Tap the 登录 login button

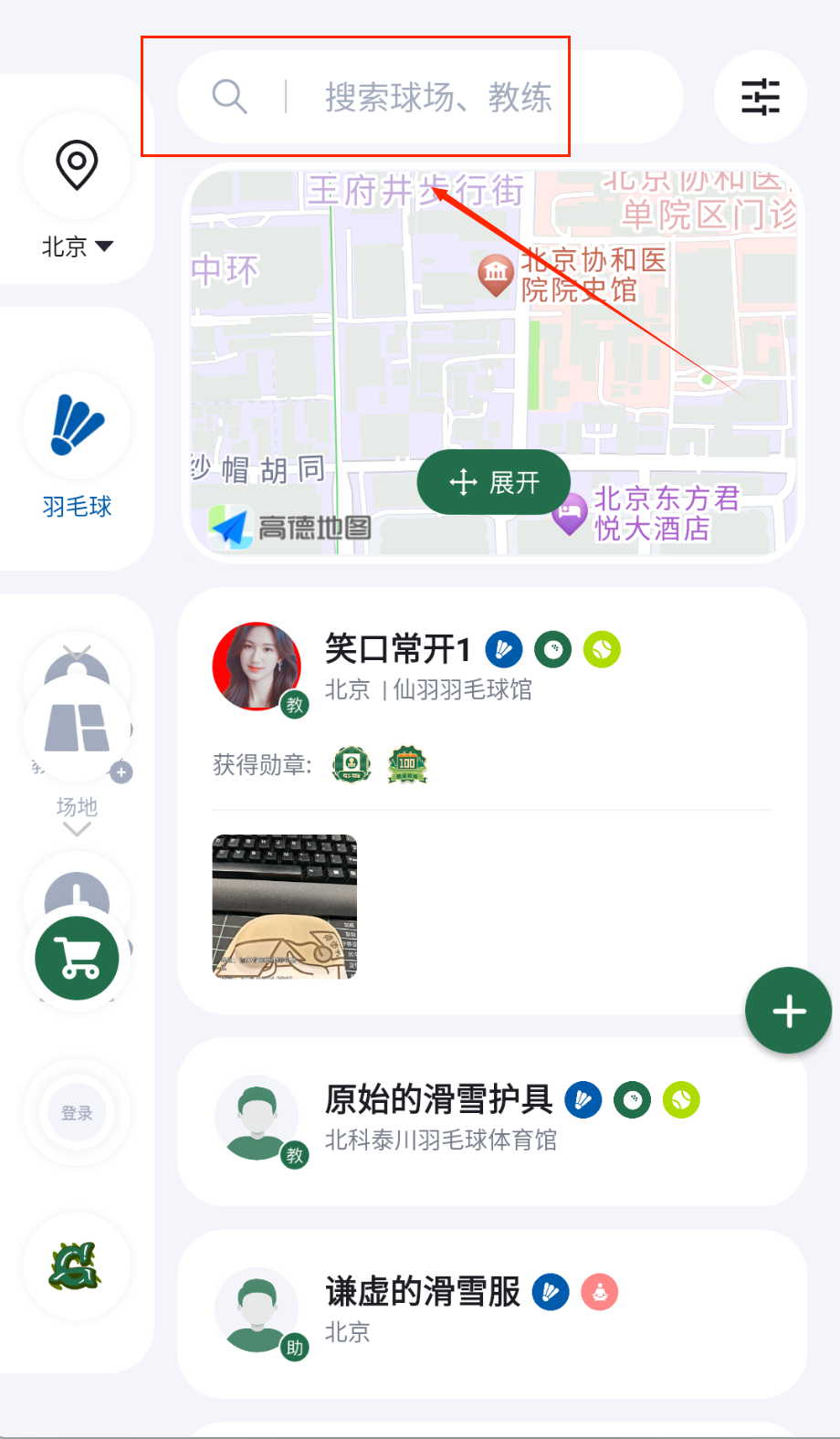click(x=77, y=1113)
